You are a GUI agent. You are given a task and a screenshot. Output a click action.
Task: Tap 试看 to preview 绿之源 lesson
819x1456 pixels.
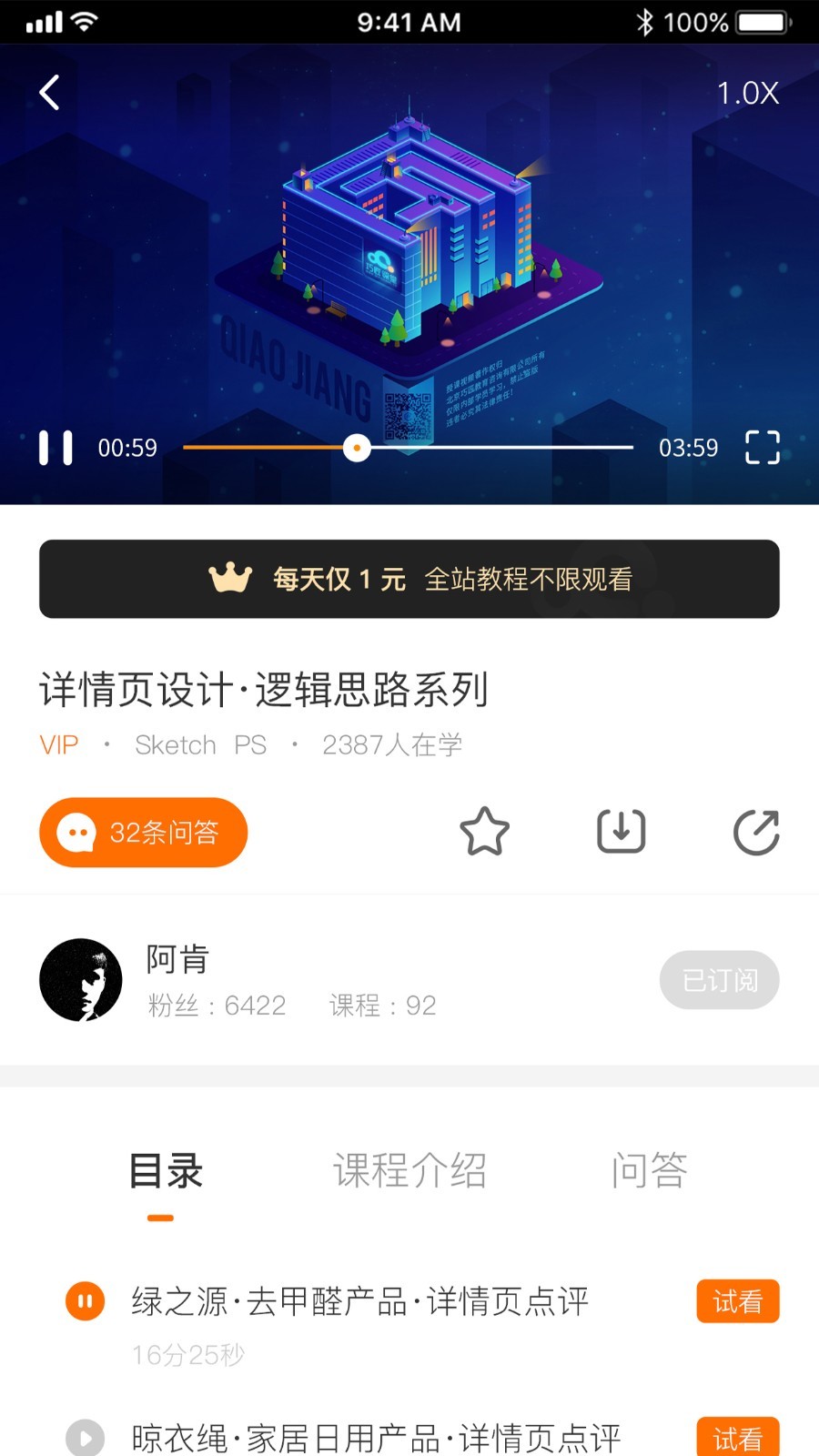[x=738, y=1301]
